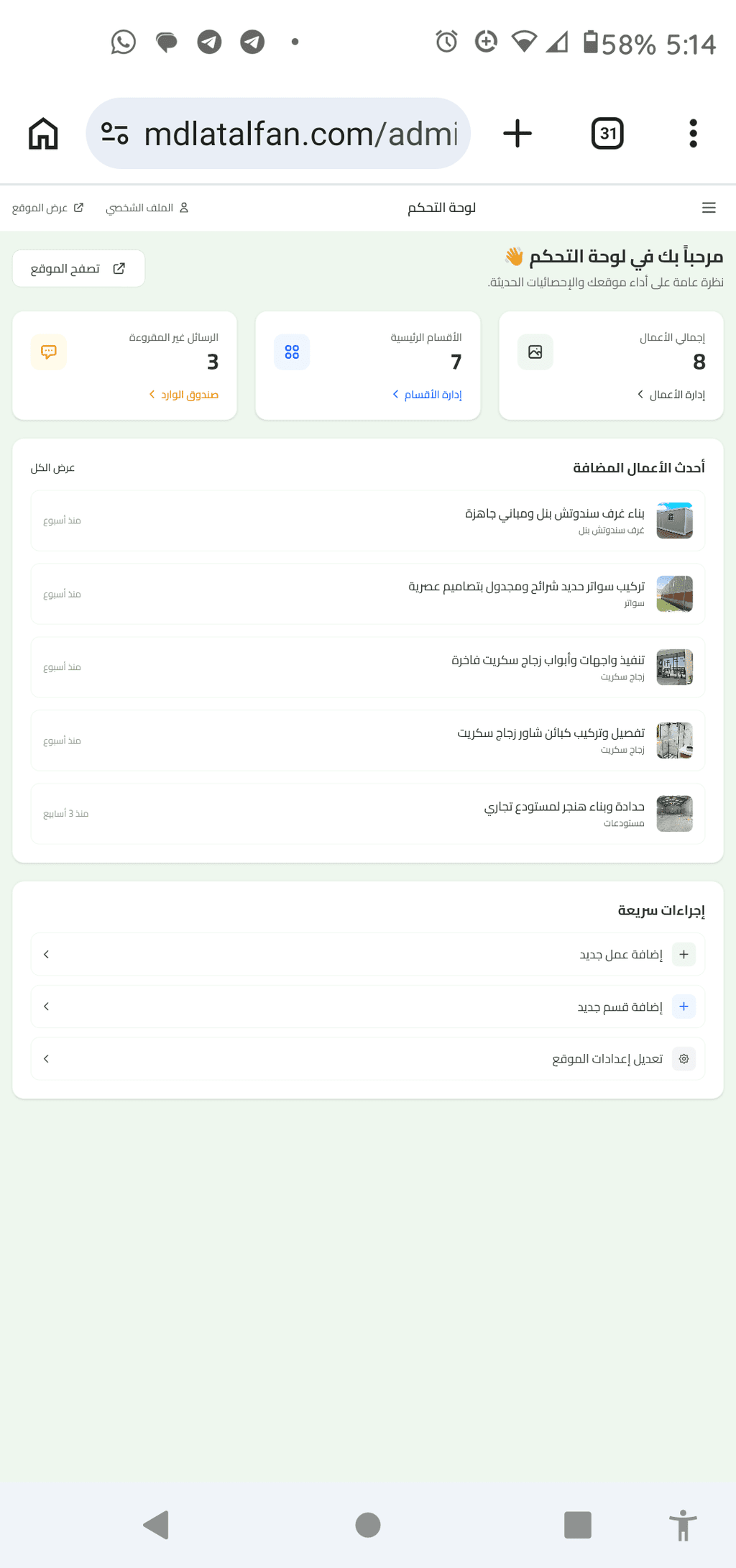Viewport: 736px width, 1568px height.
Task: Select إضافة قسم جديد quick action
Action: click(x=368, y=1007)
